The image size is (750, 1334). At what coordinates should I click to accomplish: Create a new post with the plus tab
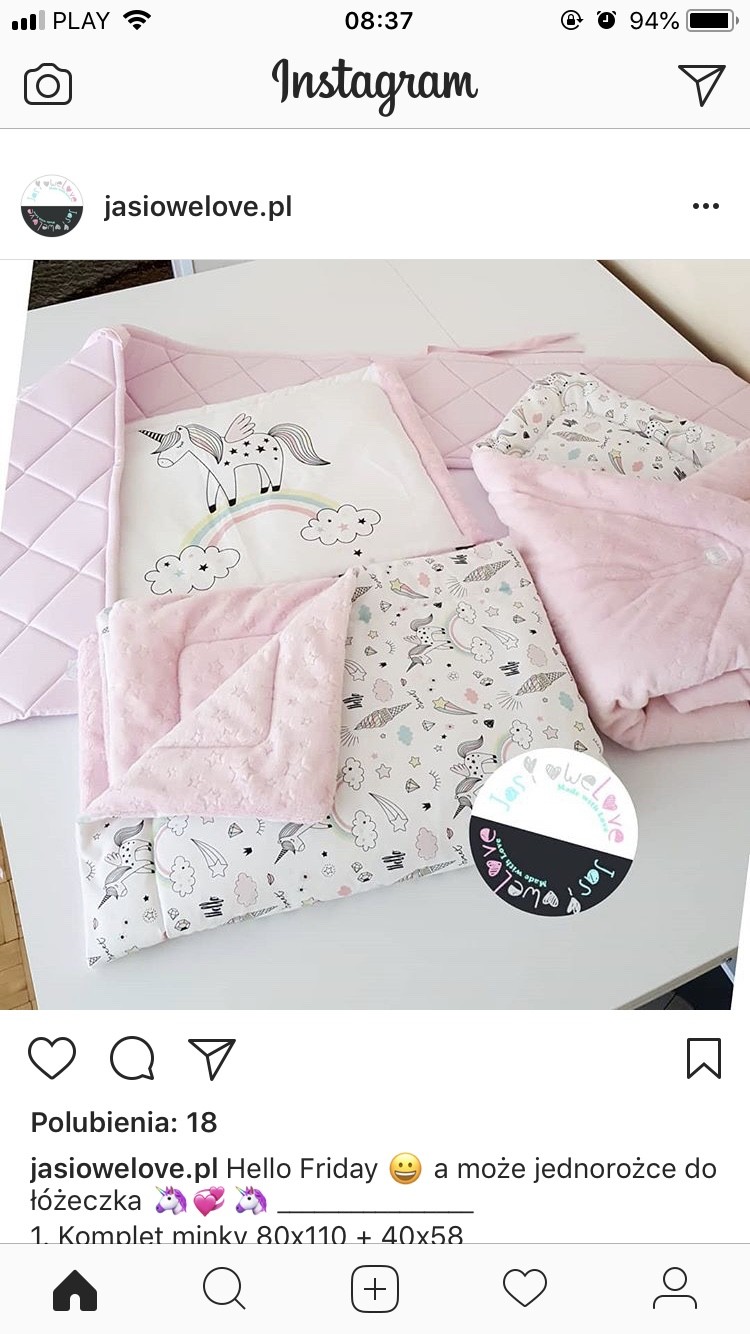(x=375, y=1288)
